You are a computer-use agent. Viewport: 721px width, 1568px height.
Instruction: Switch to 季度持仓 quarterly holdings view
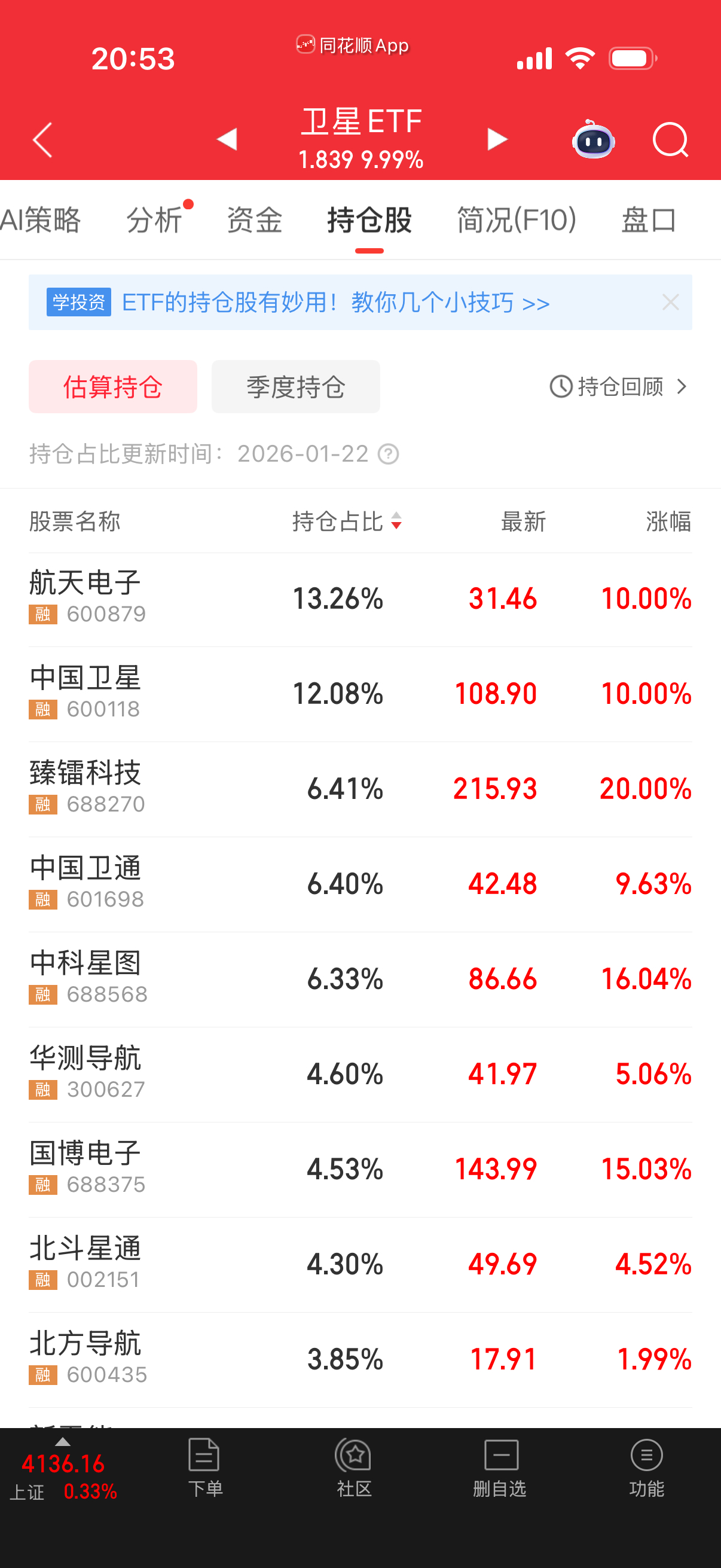[x=296, y=386]
